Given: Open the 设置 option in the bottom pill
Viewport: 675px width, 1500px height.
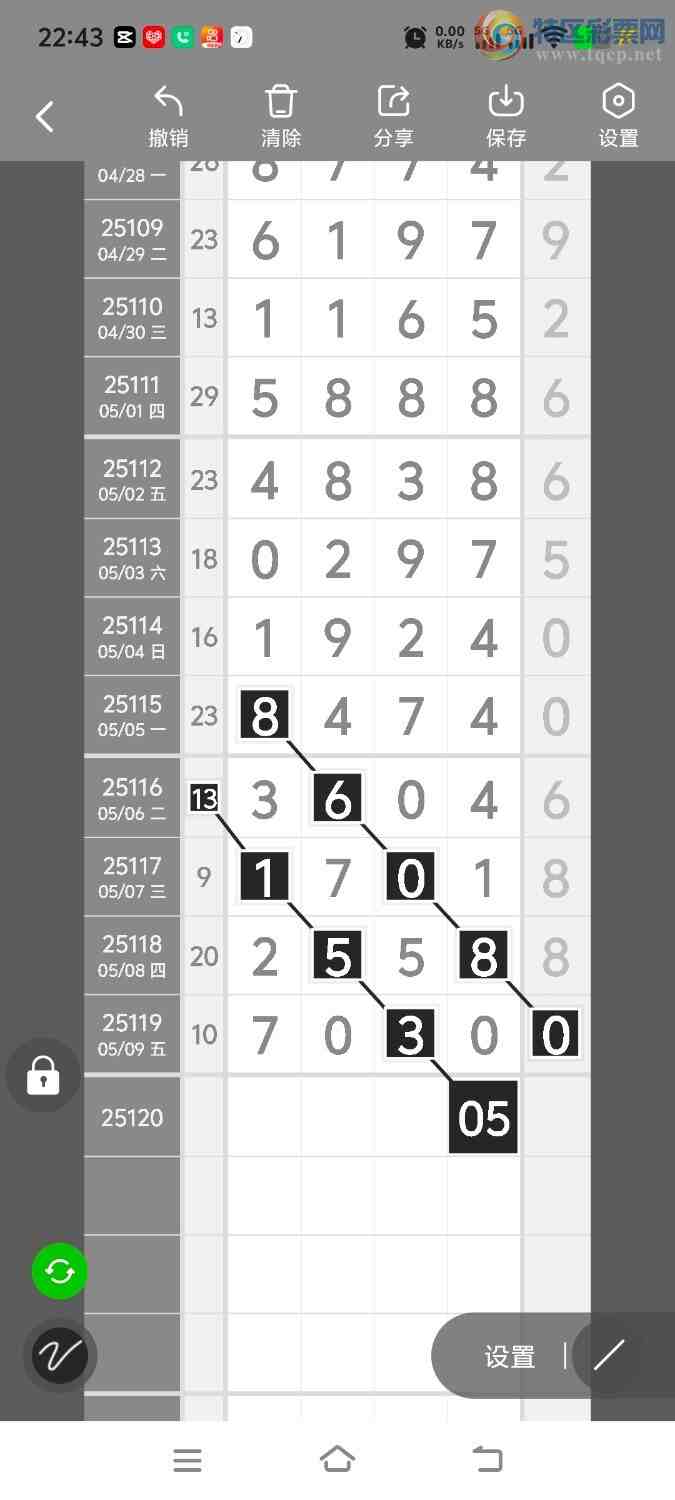Looking at the screenshot, I should point(510,1356).
